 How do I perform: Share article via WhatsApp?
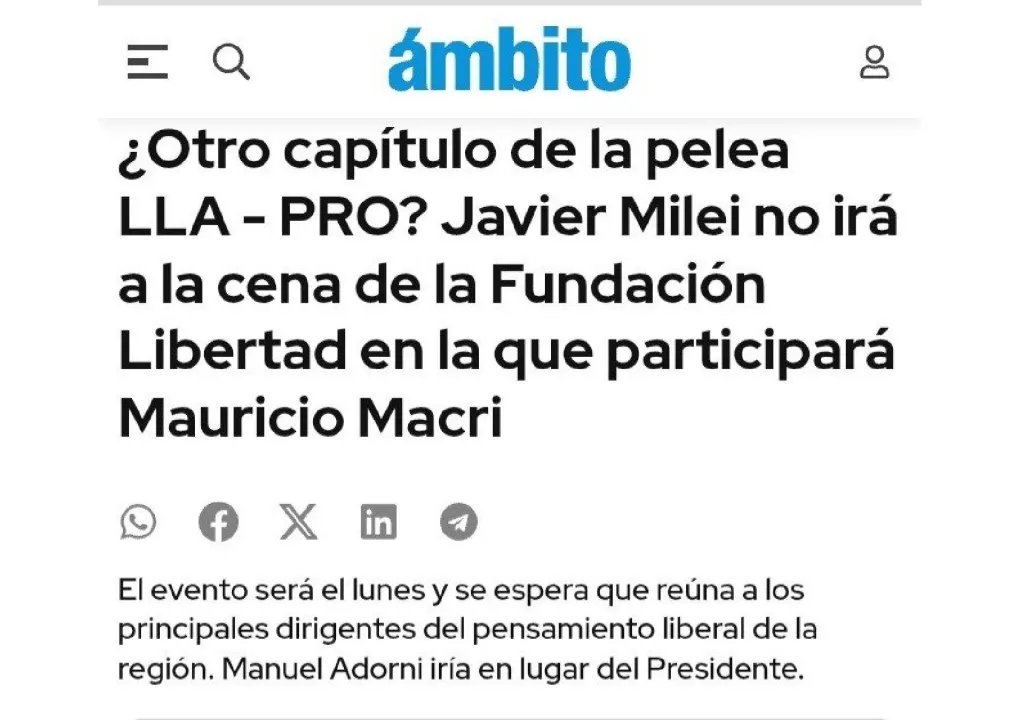coord(138,522)
